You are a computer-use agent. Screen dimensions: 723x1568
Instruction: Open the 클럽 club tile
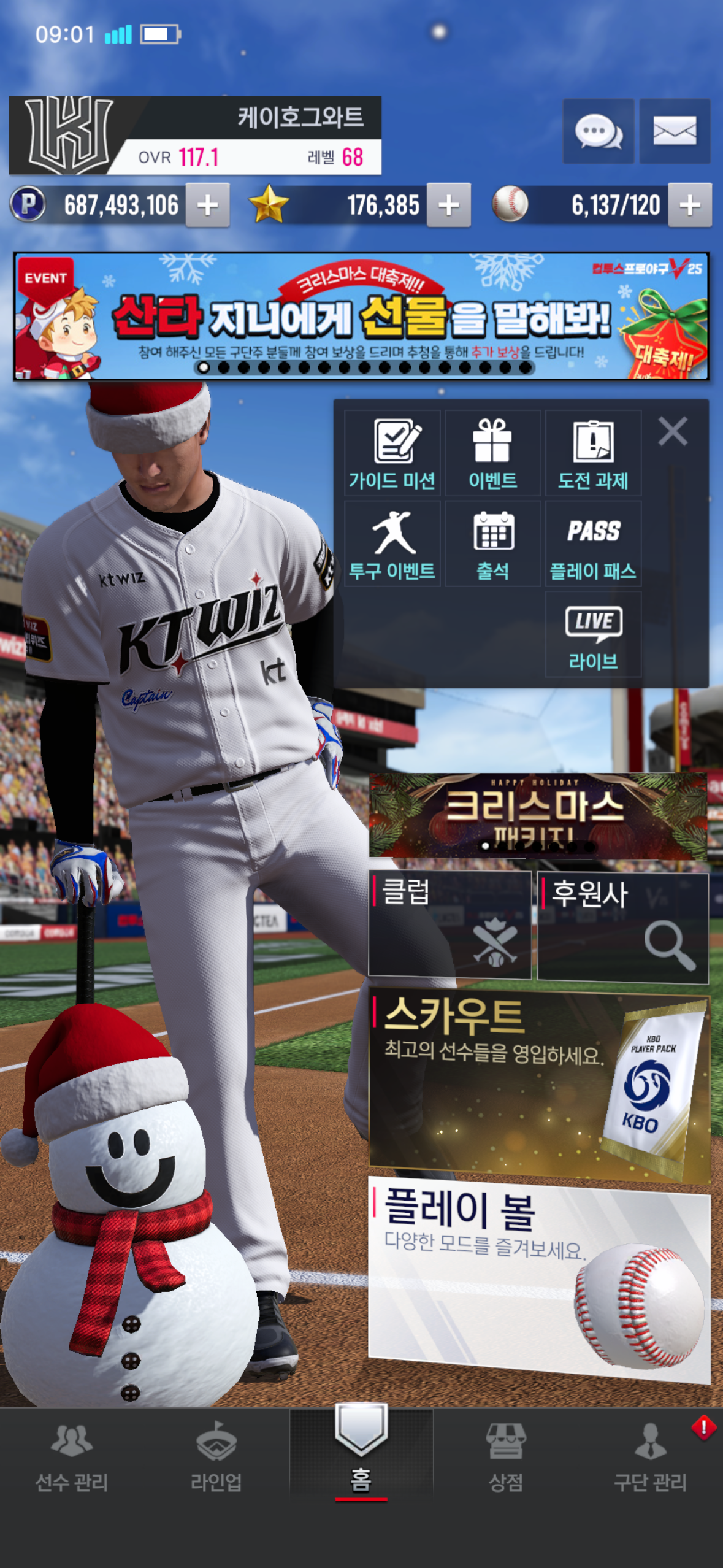point(449,924)
